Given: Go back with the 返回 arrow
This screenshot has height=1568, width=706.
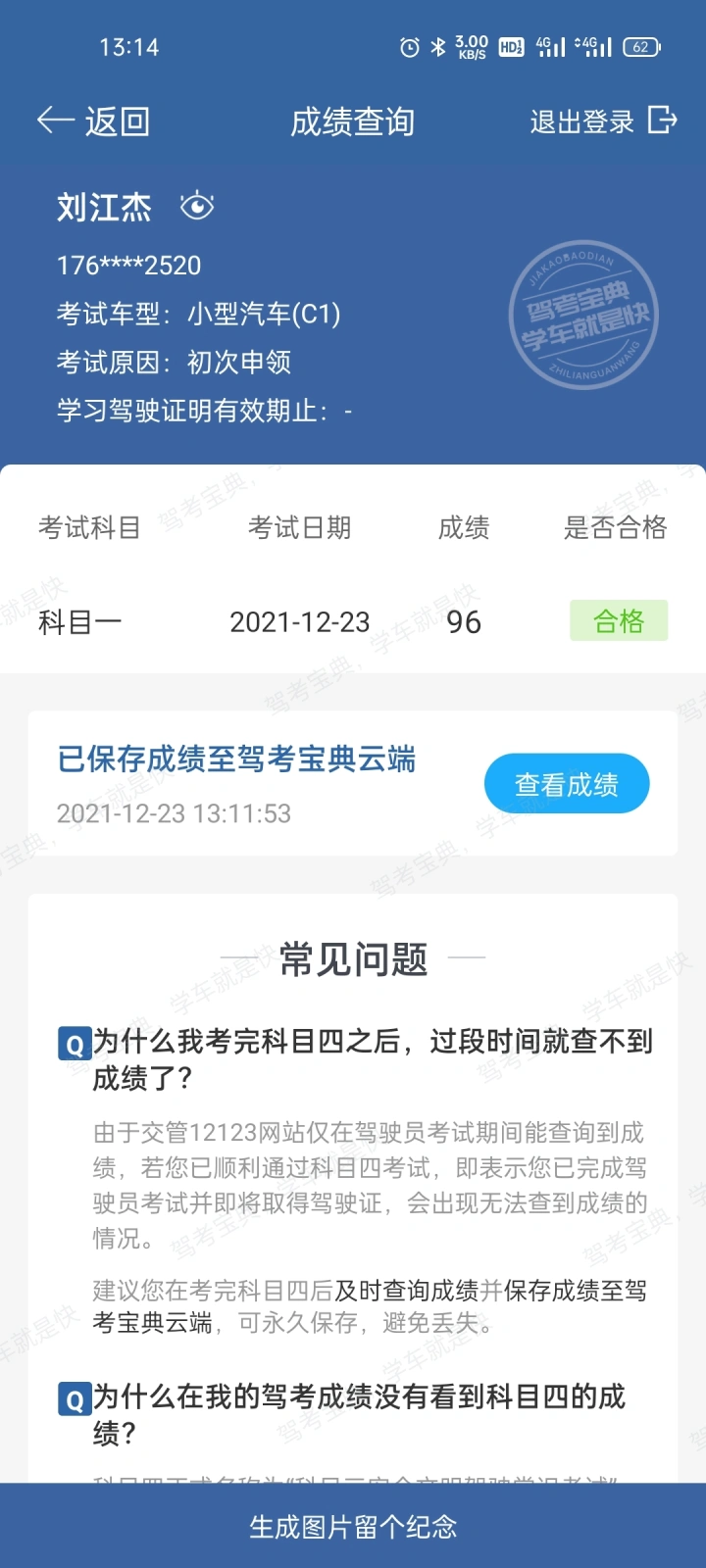Looking at the screenshot, I should 93,122.
